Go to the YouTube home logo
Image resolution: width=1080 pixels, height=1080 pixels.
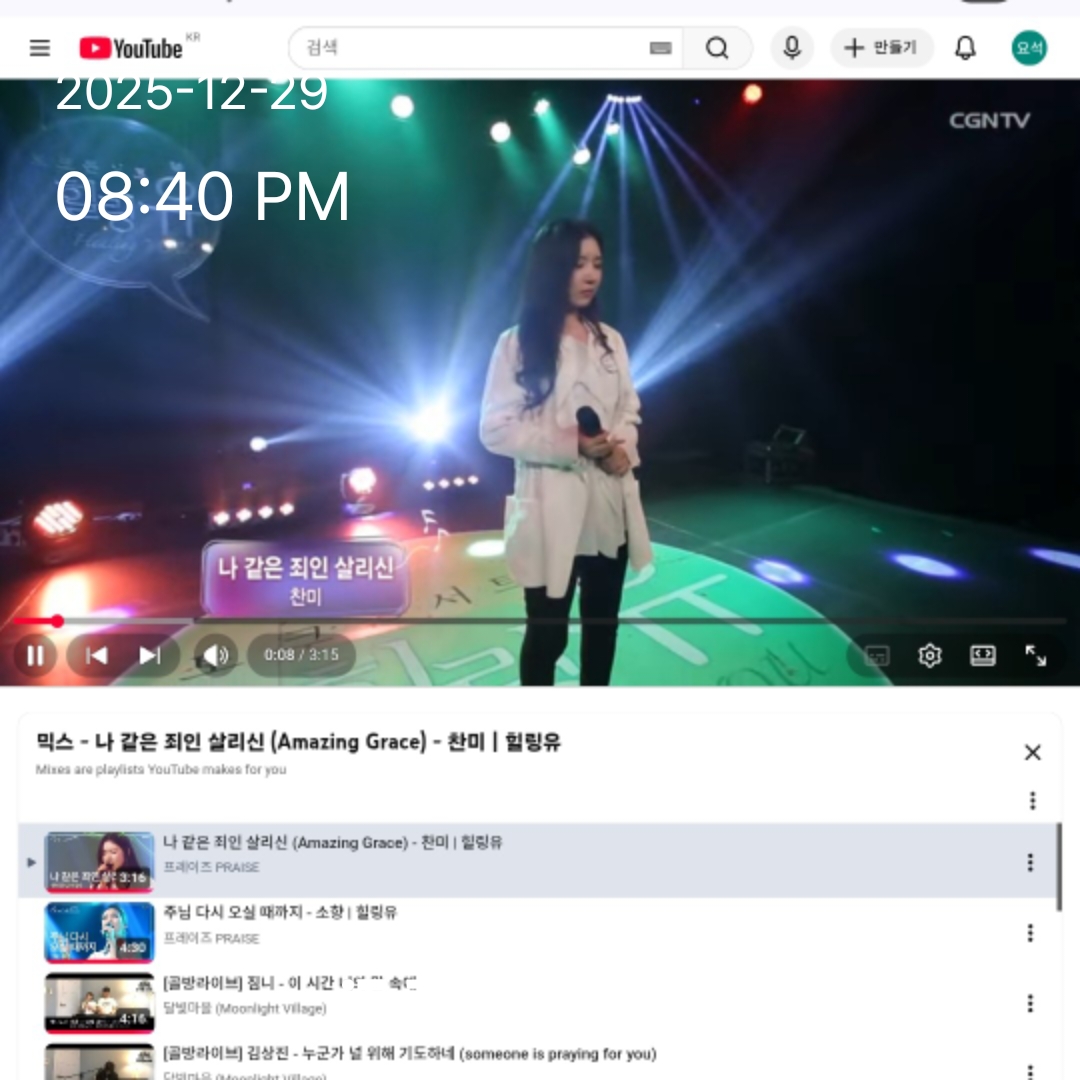(131, 48)
